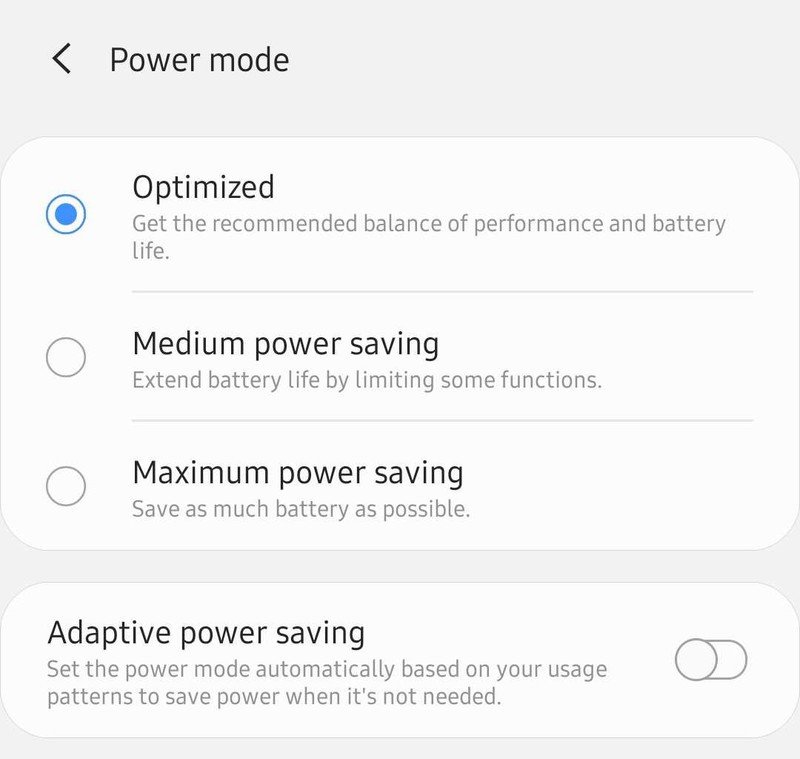Viewport: 800px width, 759px height.
Task: Choose Medium power saving
Action: point(66,357)
